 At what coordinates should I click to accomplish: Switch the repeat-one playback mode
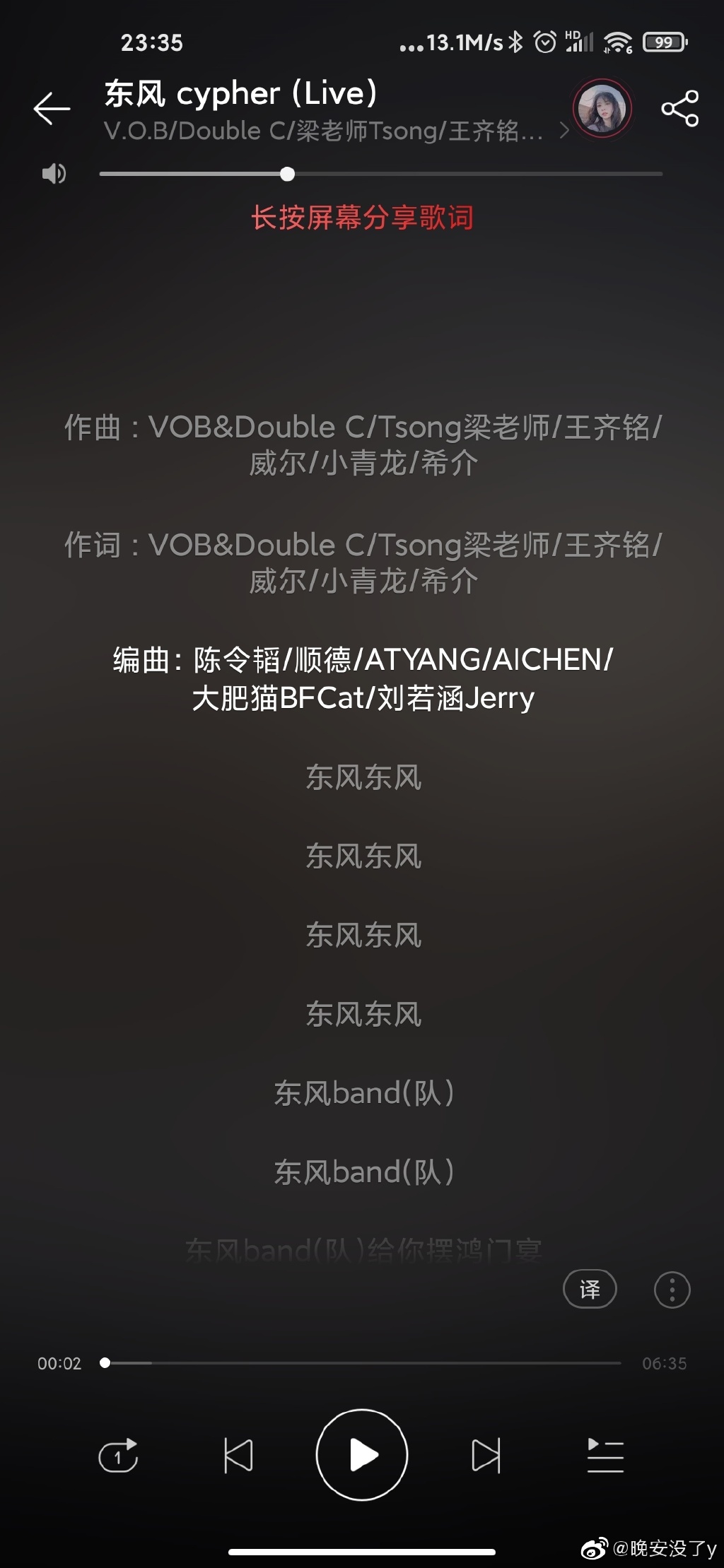coord(118,1456)
